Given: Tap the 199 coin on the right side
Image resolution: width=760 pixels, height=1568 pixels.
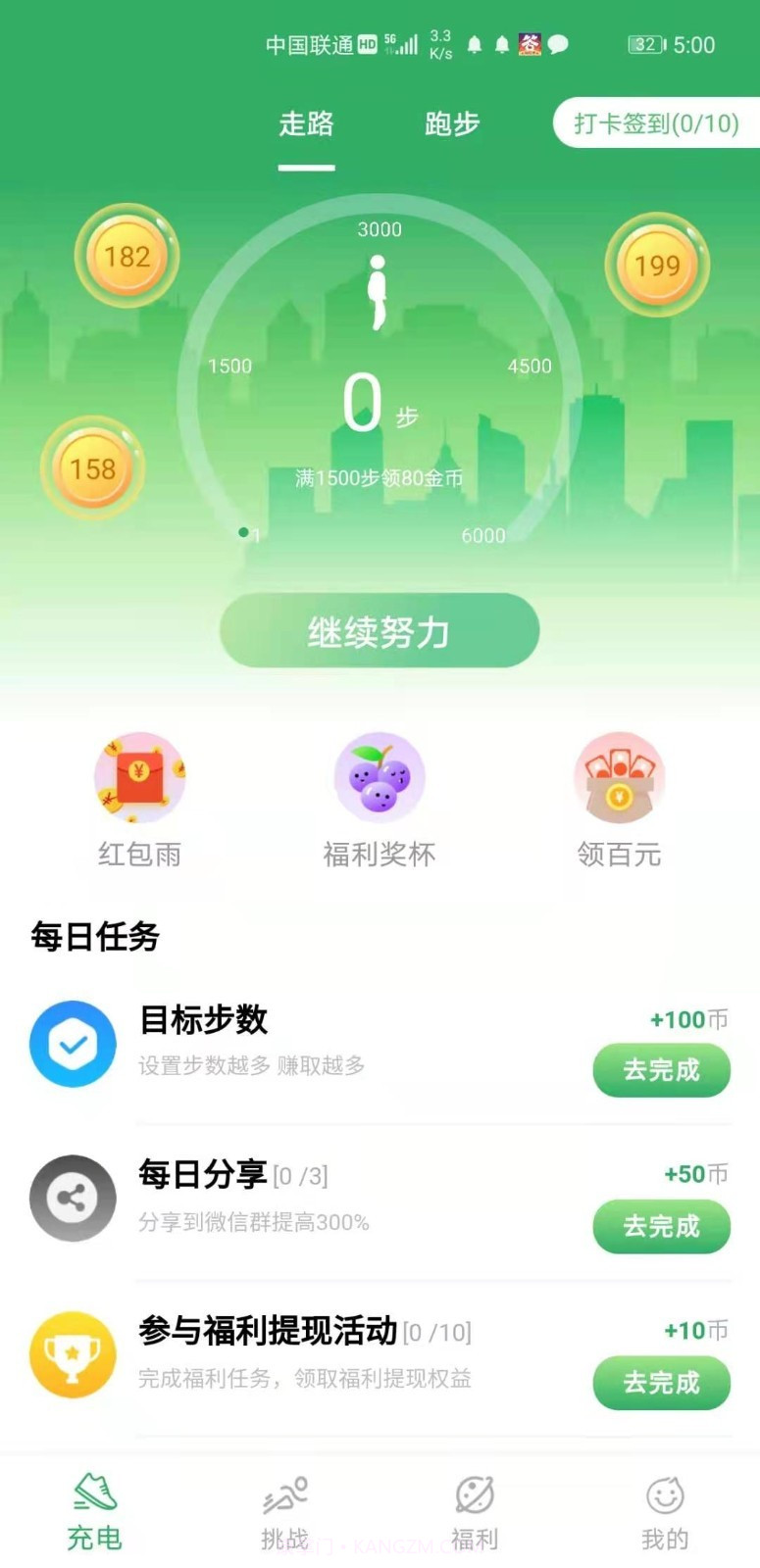Looking at the screenshot, I should click(658, 265).
